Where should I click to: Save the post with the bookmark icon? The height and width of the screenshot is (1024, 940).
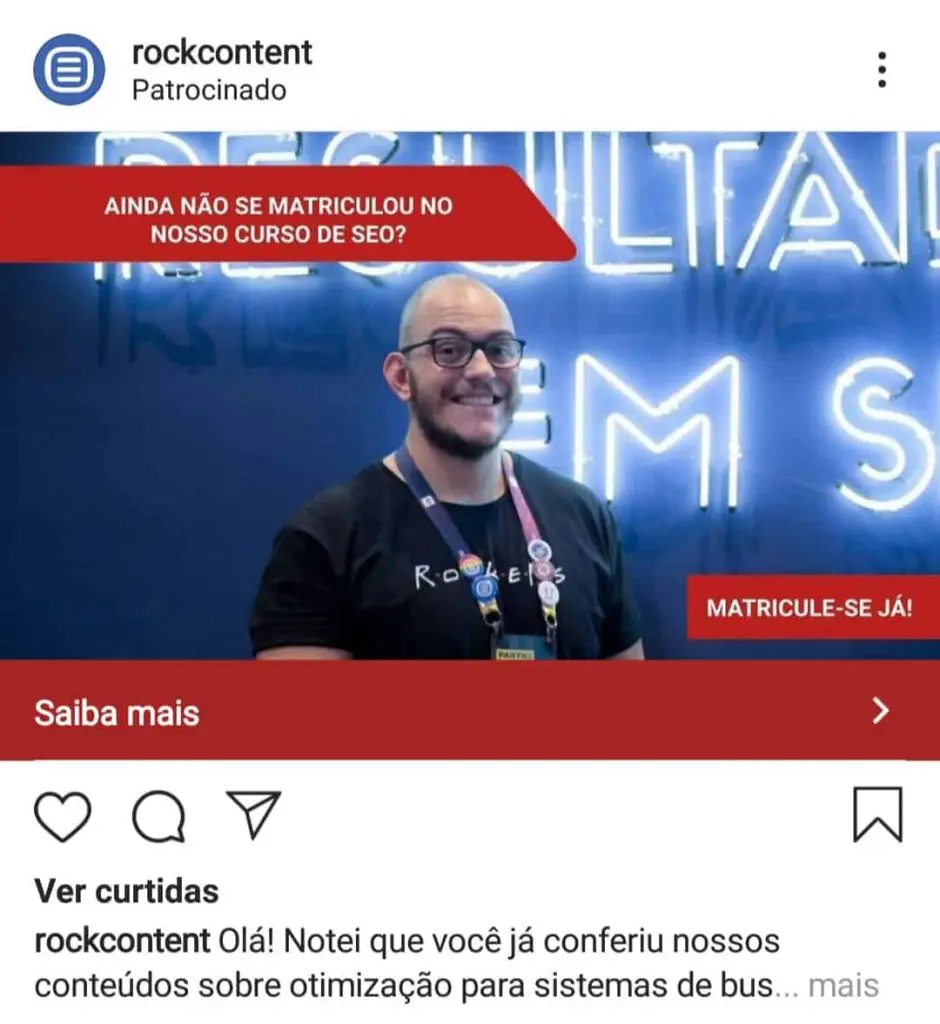tap(877, 815)
